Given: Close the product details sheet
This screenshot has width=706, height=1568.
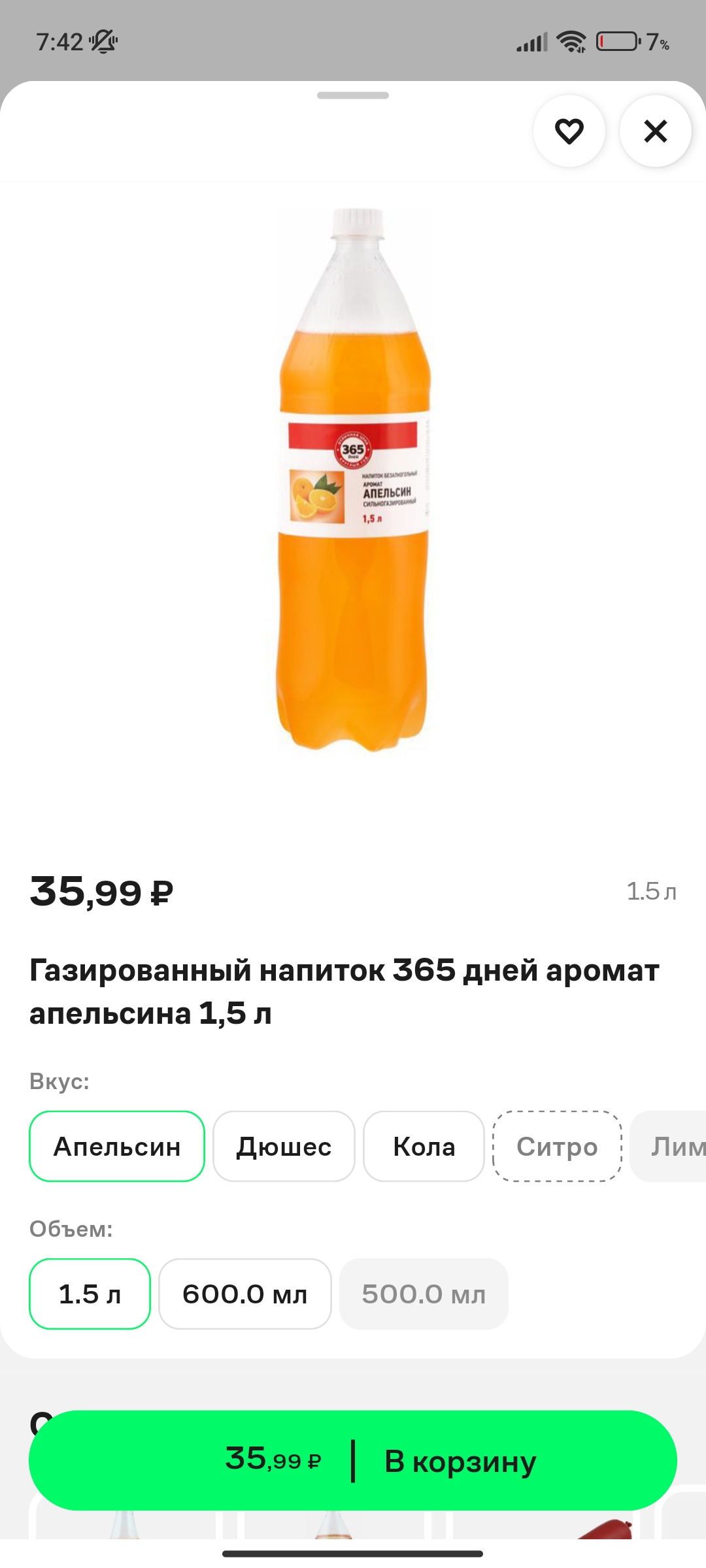Looking at the screenshot, I should (655, 131).
